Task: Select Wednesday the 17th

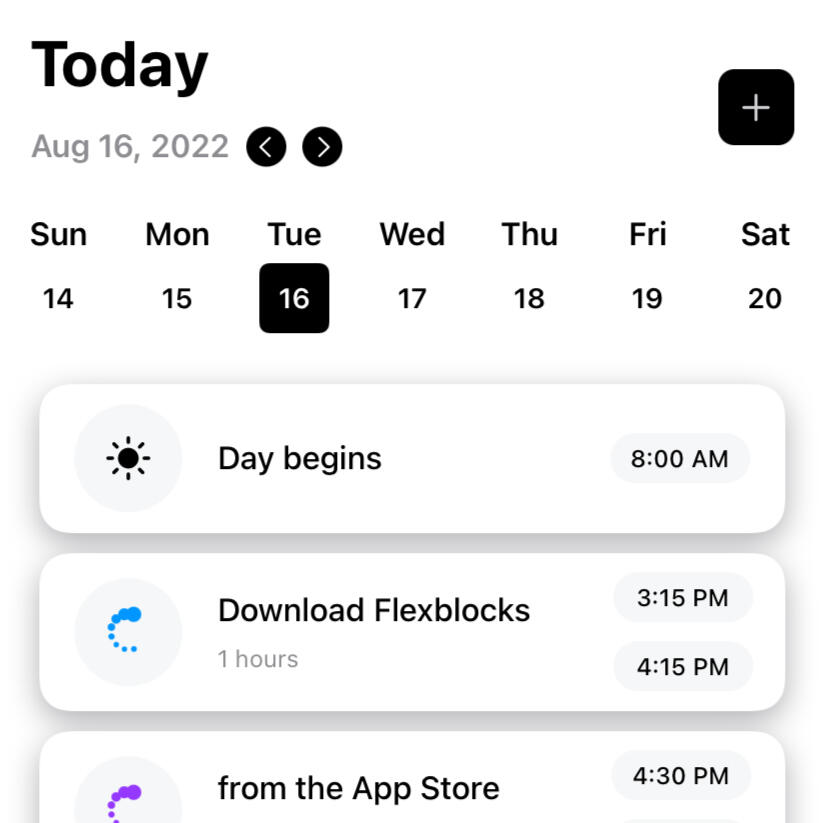Action: point(412,298)
